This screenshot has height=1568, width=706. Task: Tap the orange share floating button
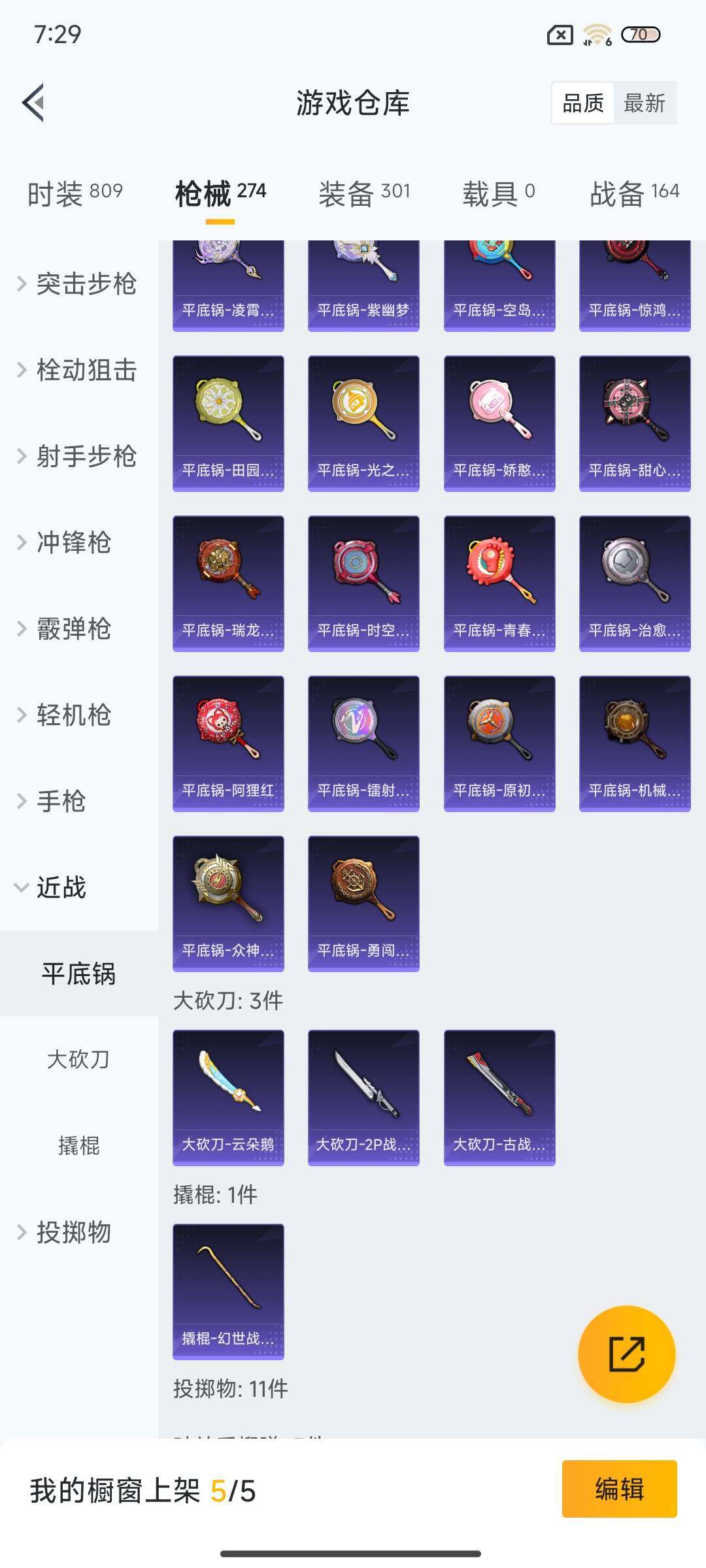coord(626,1354)
